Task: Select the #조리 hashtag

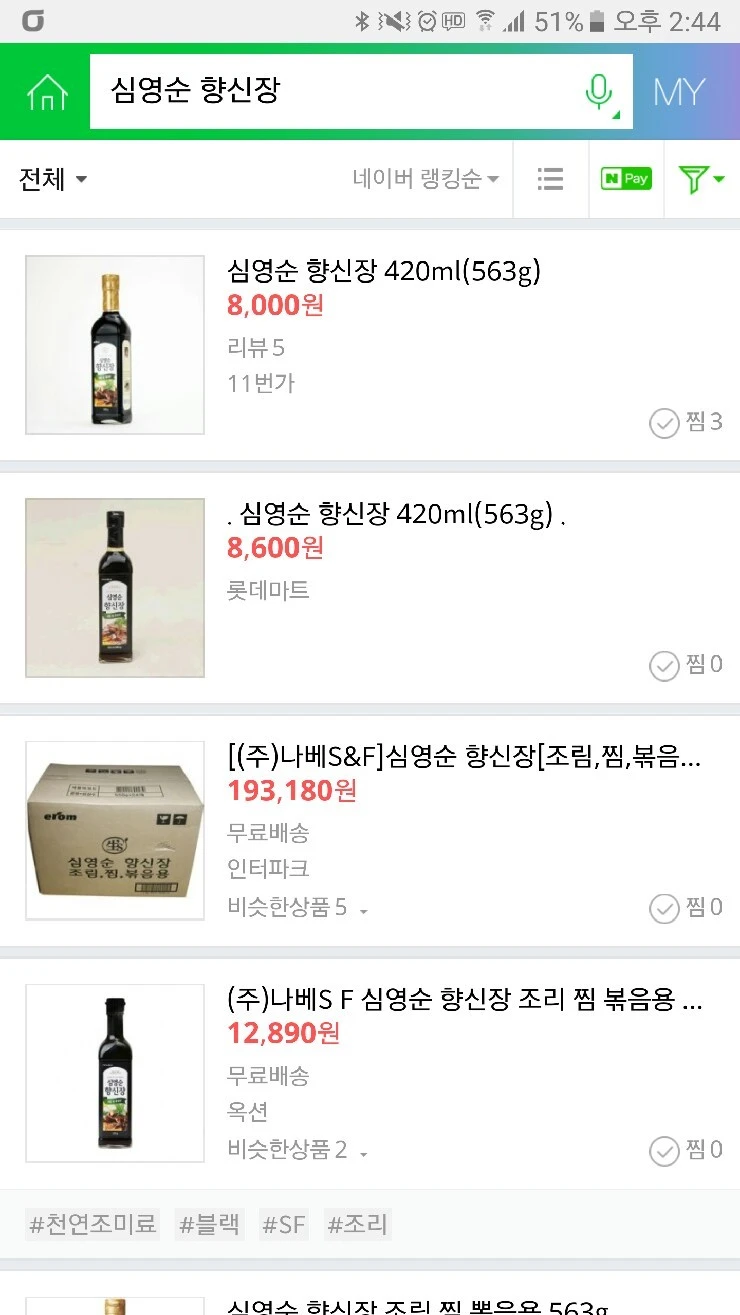Action: [x=357, y=1224]
